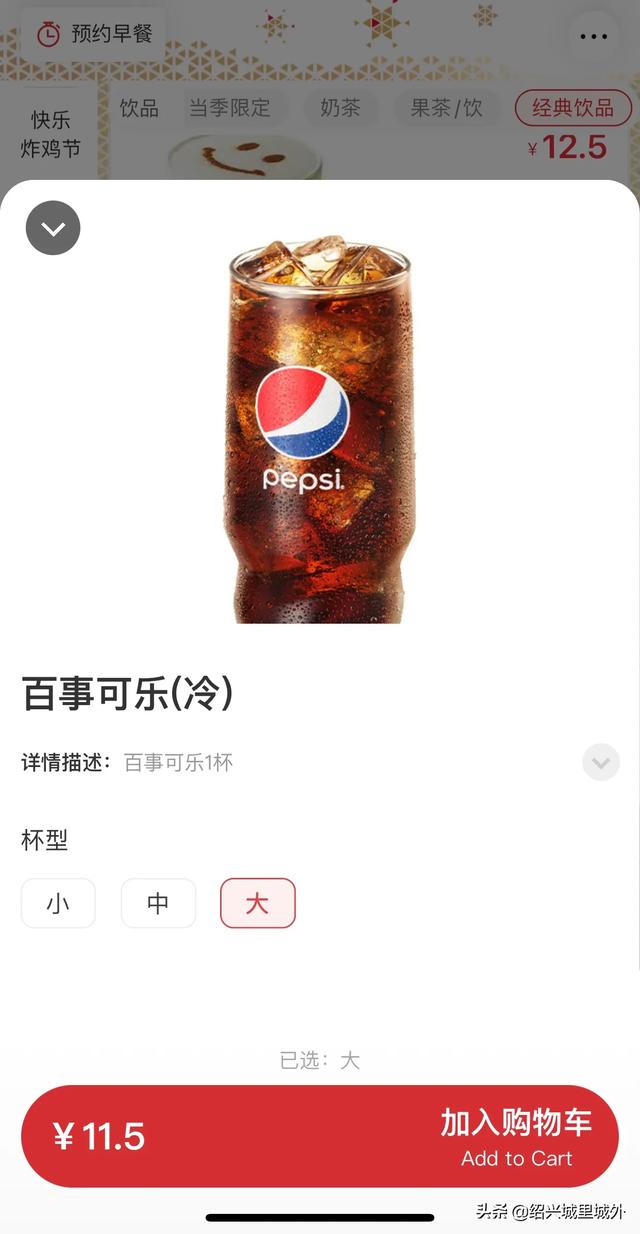The height and width of the screenshot is (1234, 640).
Task: Expand the 详情描述 details chevron
Action: (x=600, y=763)
